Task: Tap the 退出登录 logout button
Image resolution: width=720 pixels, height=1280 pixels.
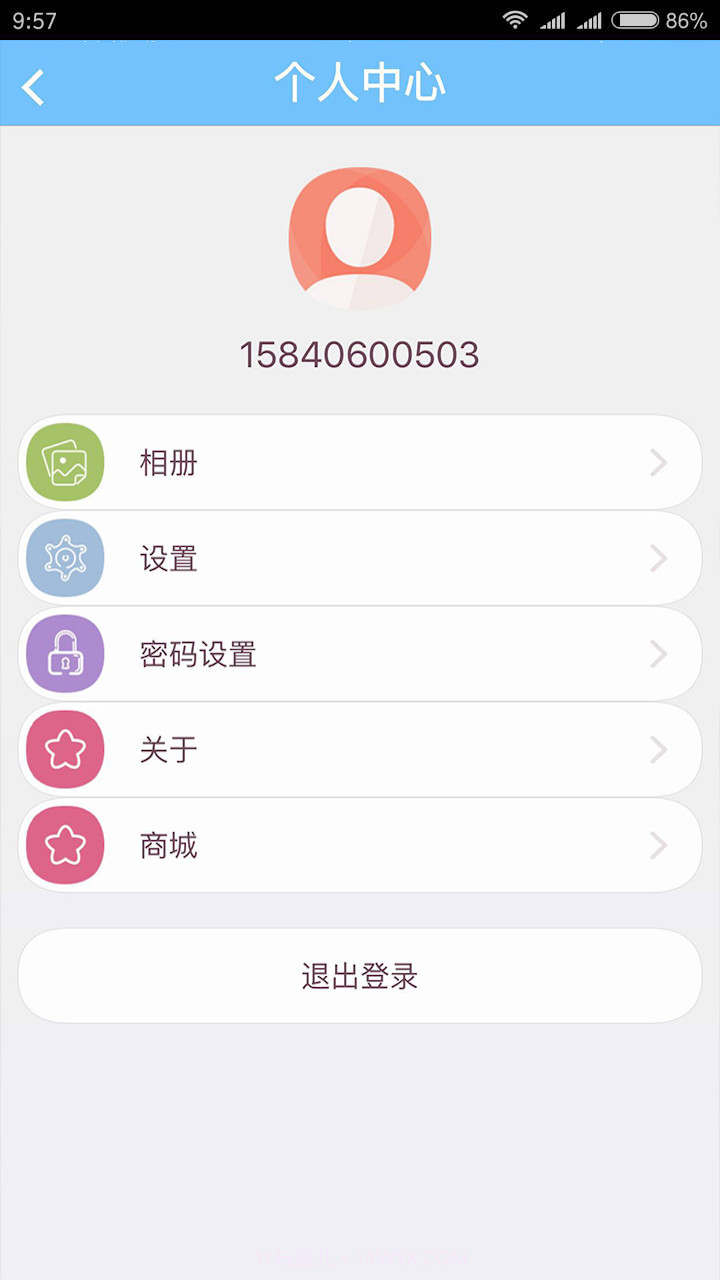Action: [x=360, y=975]
